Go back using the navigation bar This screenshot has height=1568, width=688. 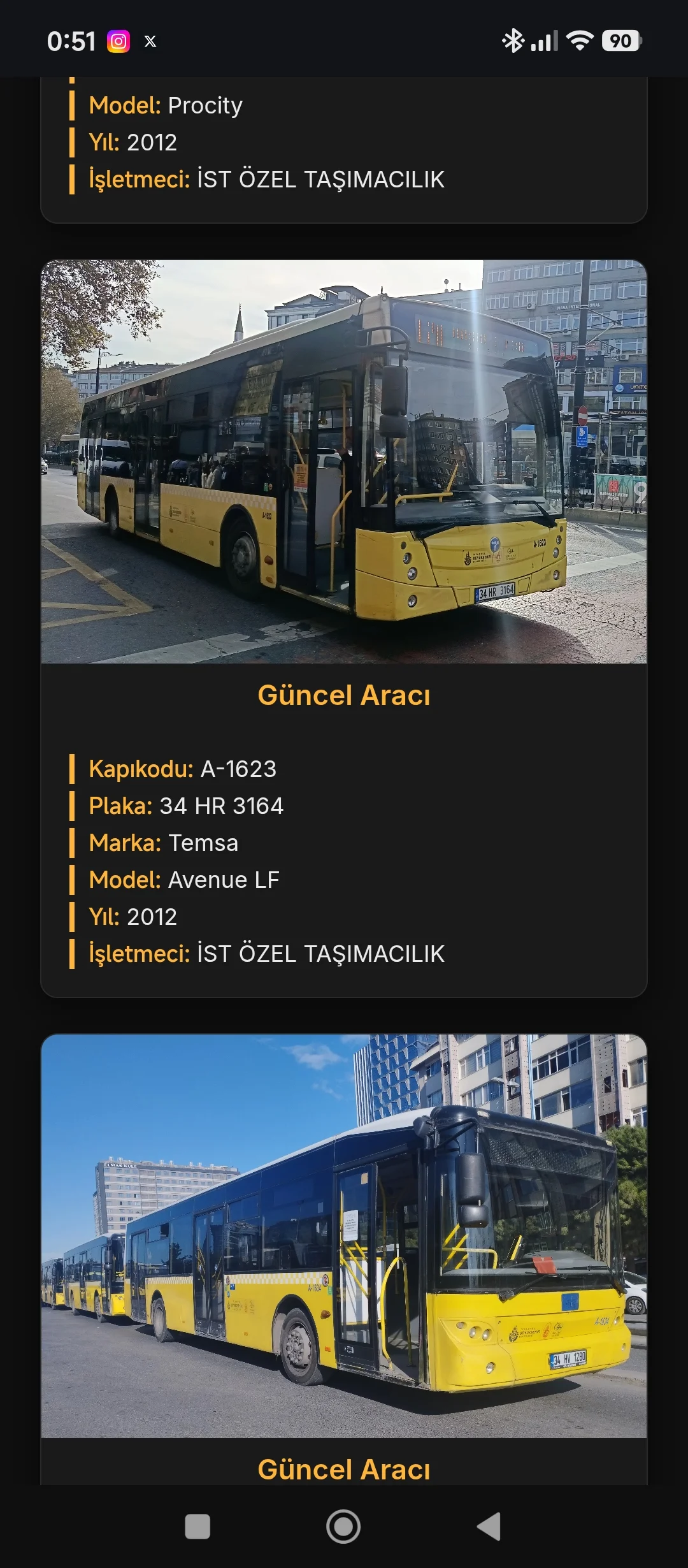point(489,1527)
